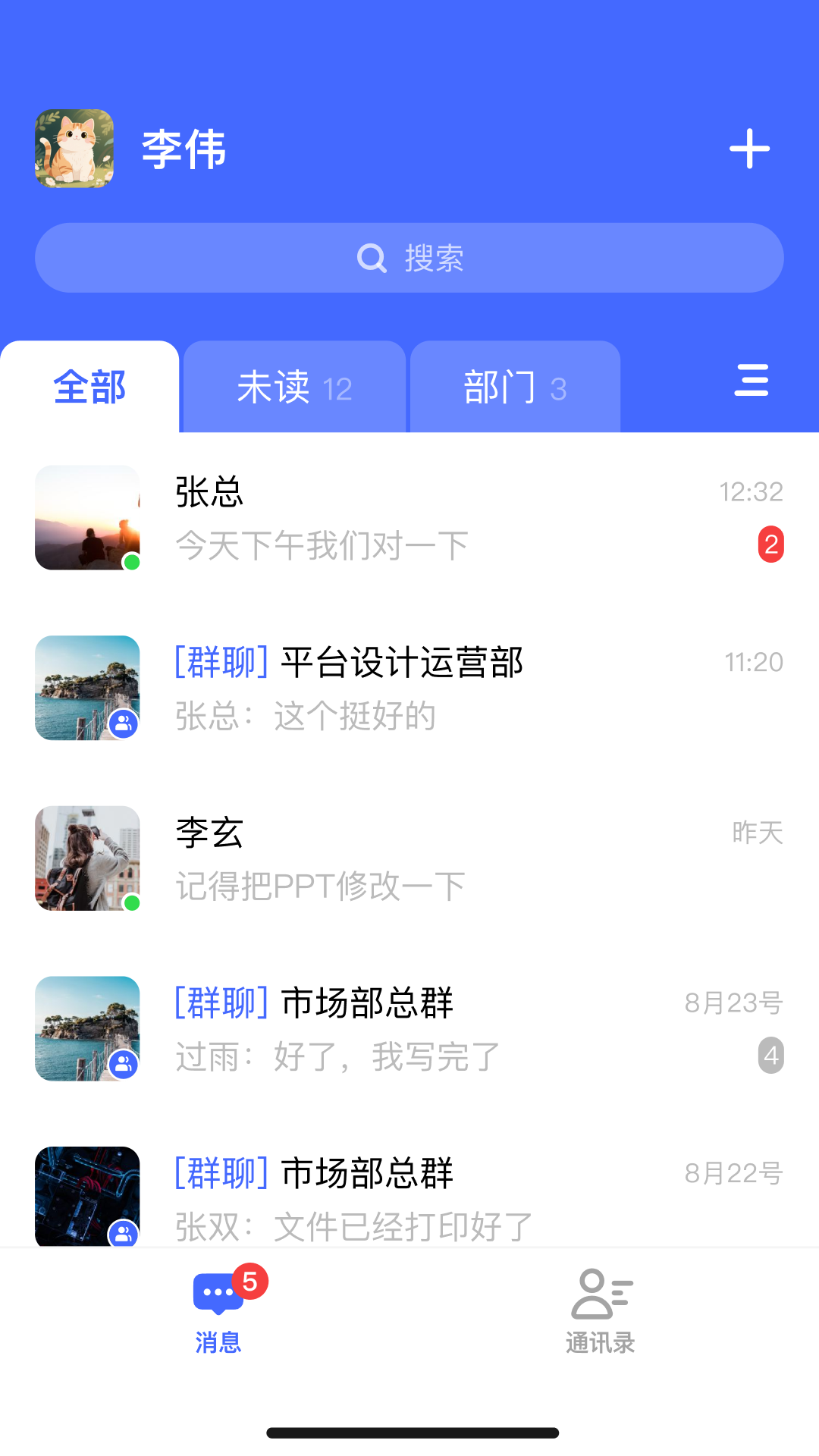Click the magnifier icon in the search bar

[370, 257]
